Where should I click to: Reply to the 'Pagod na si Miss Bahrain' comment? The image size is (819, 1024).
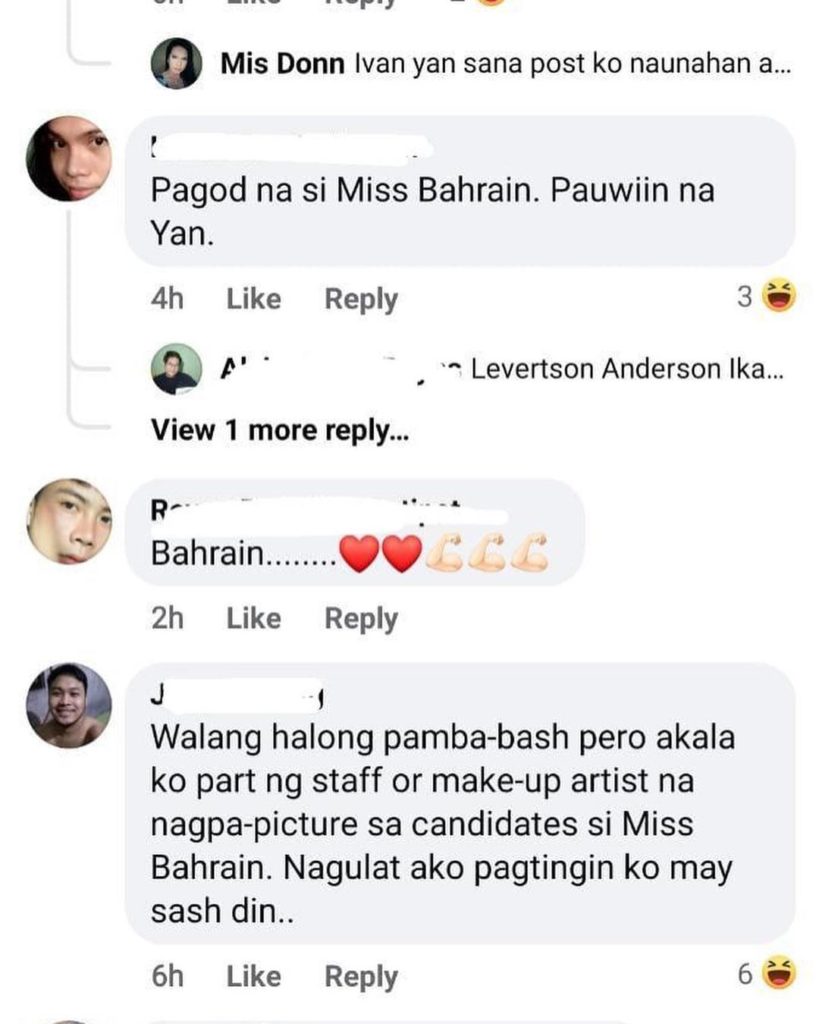[360, 298]
